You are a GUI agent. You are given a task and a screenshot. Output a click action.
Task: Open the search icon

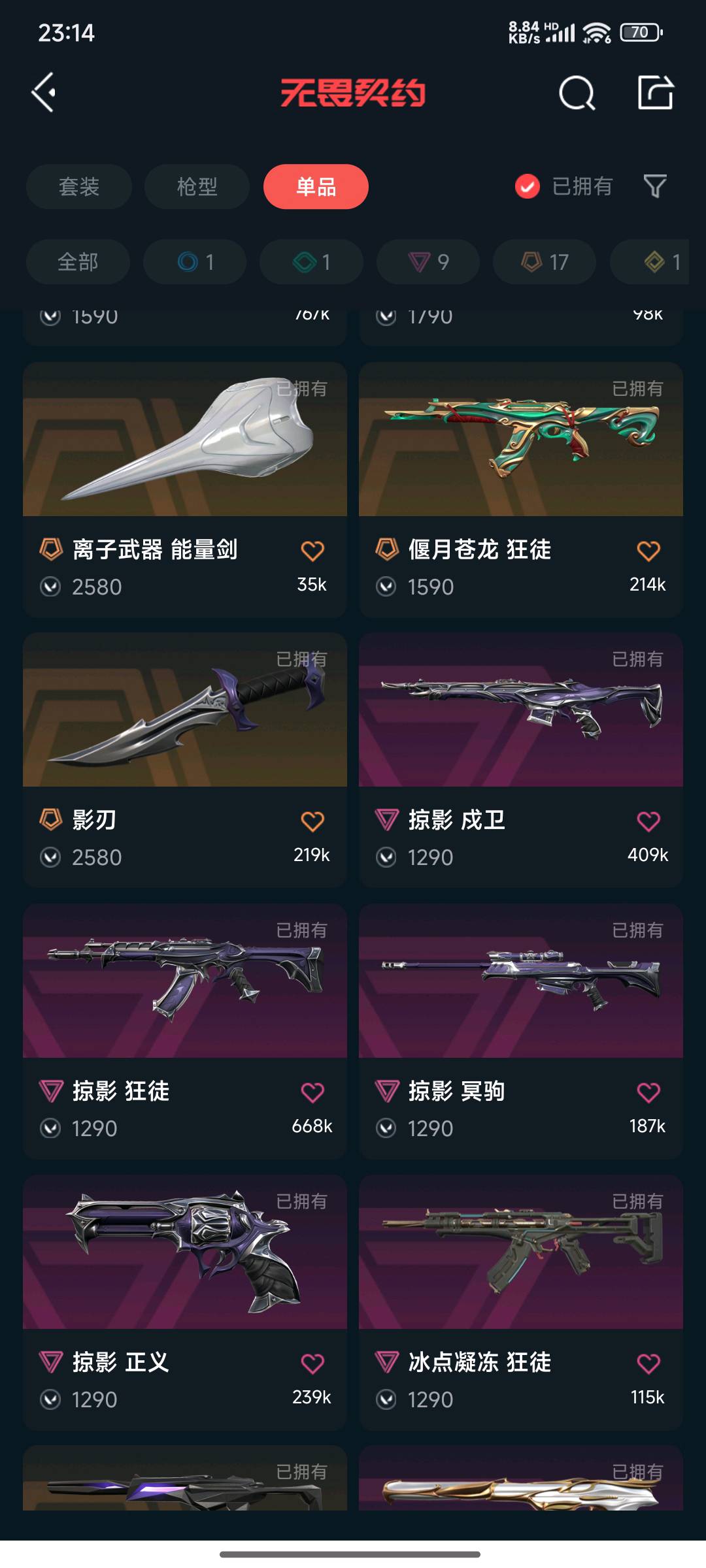[577, 93]
